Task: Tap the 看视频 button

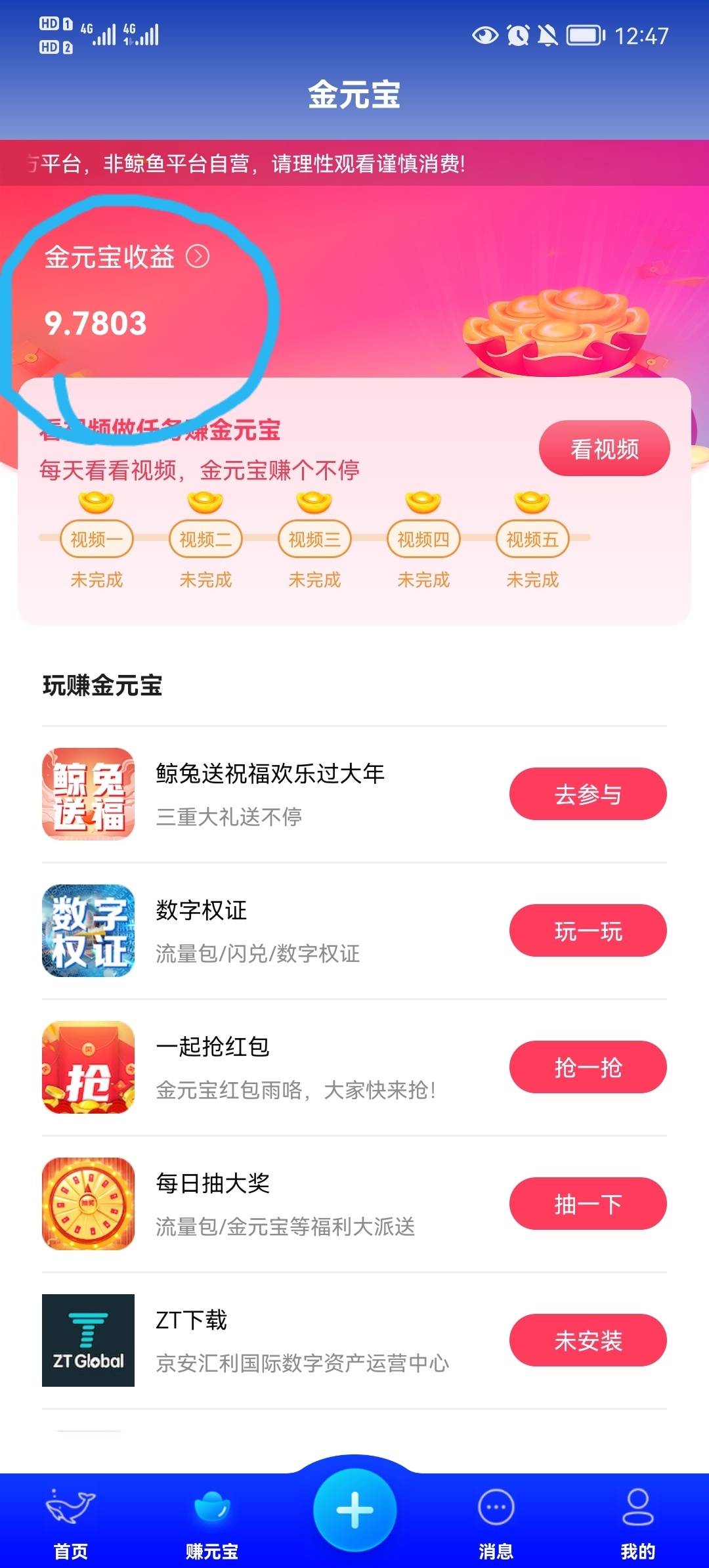Action: click(x=604, y=449)
